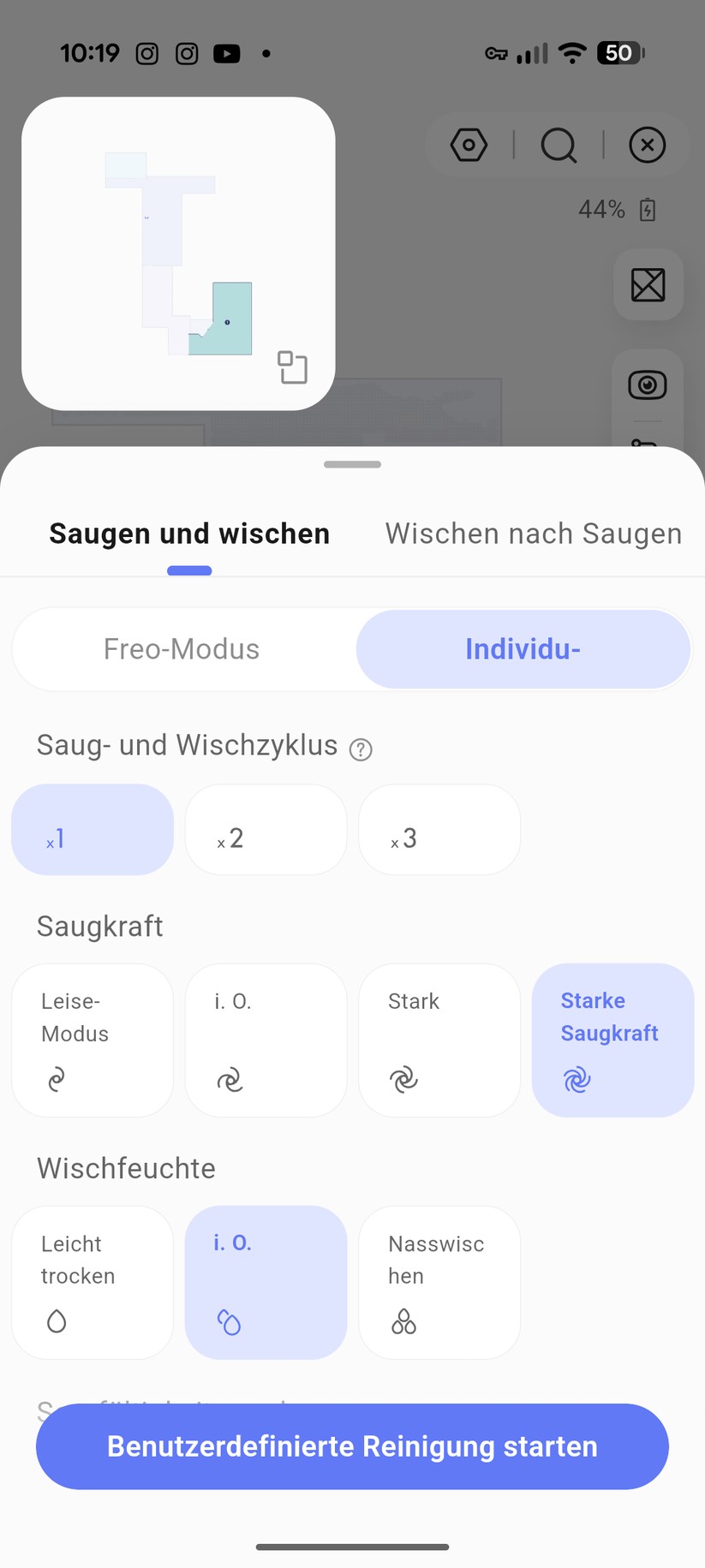Tap the YouTube icon in the status bar

tap(226, 53)
